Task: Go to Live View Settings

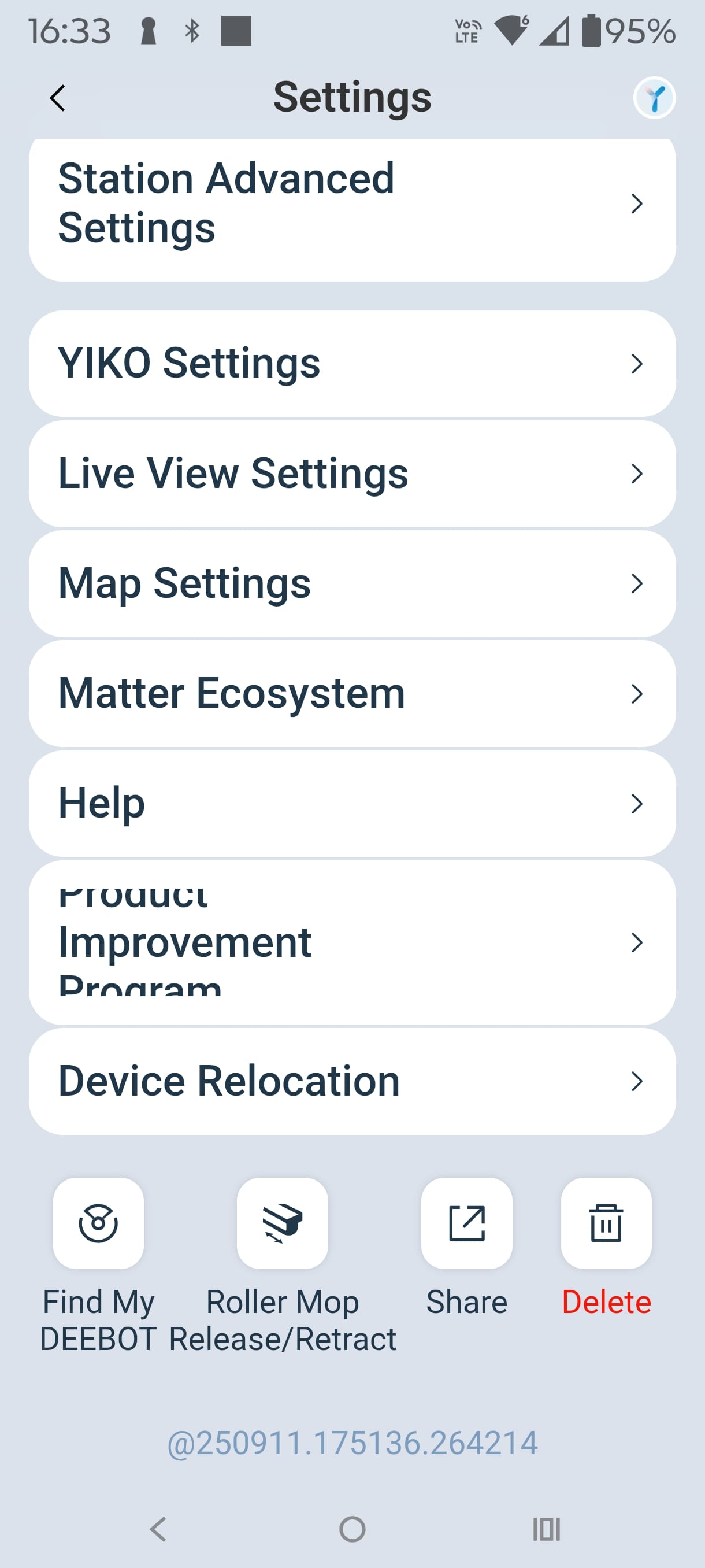Action: tap(351, 474)
